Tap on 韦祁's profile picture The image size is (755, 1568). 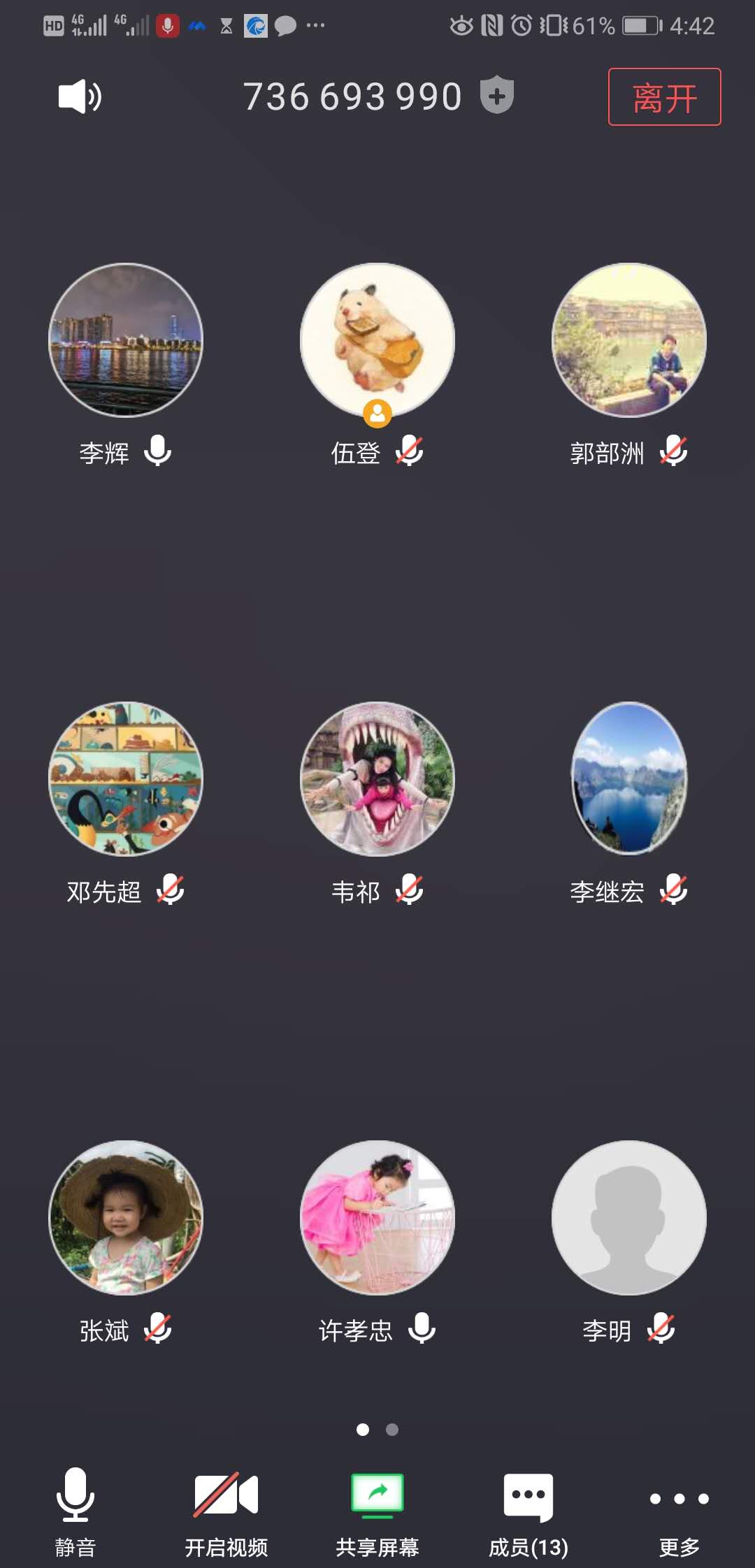(377, 779)
